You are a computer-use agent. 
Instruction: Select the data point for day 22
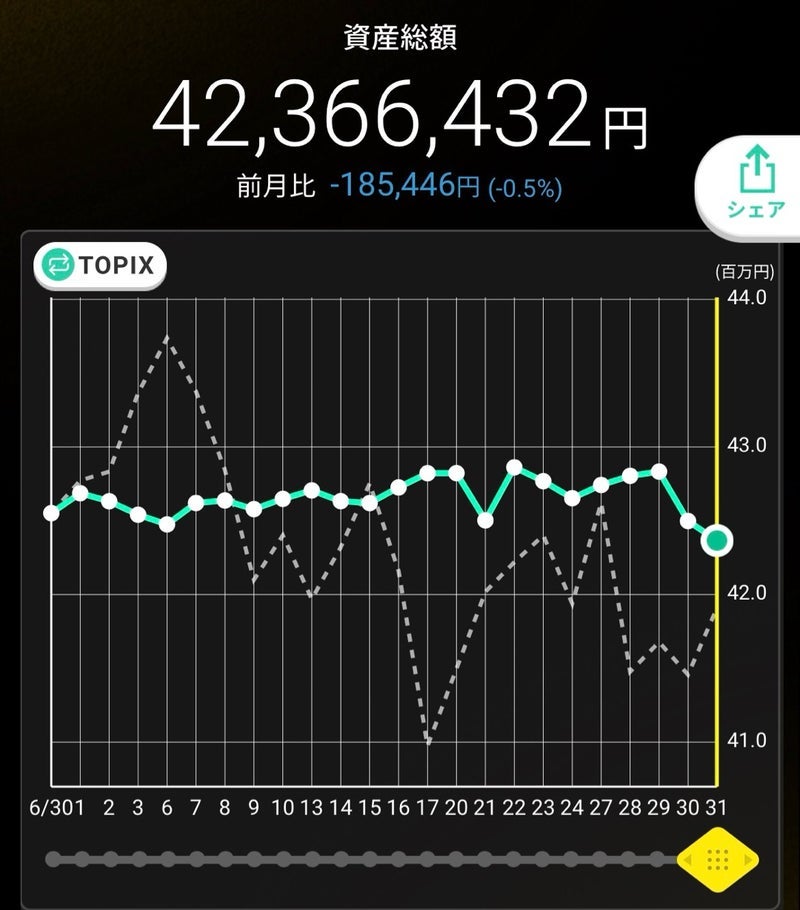pos(514,467)
